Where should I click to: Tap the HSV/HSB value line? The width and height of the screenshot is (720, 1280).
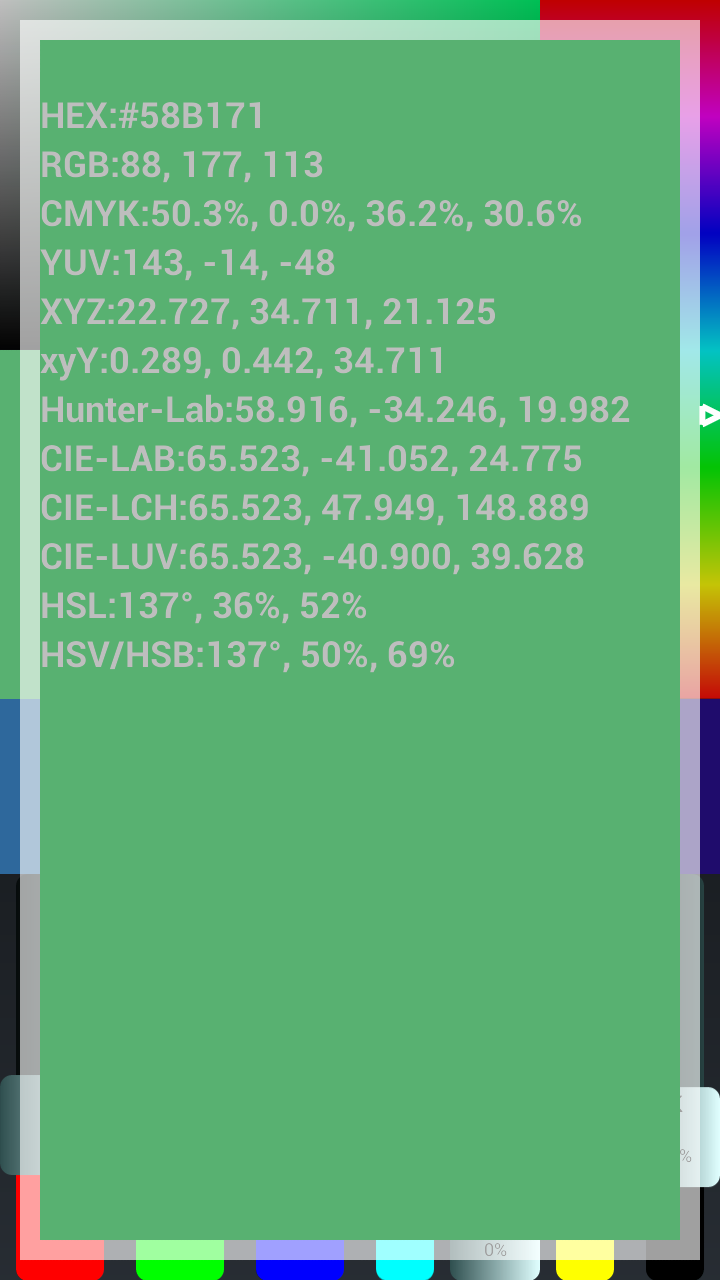[247, 655]
